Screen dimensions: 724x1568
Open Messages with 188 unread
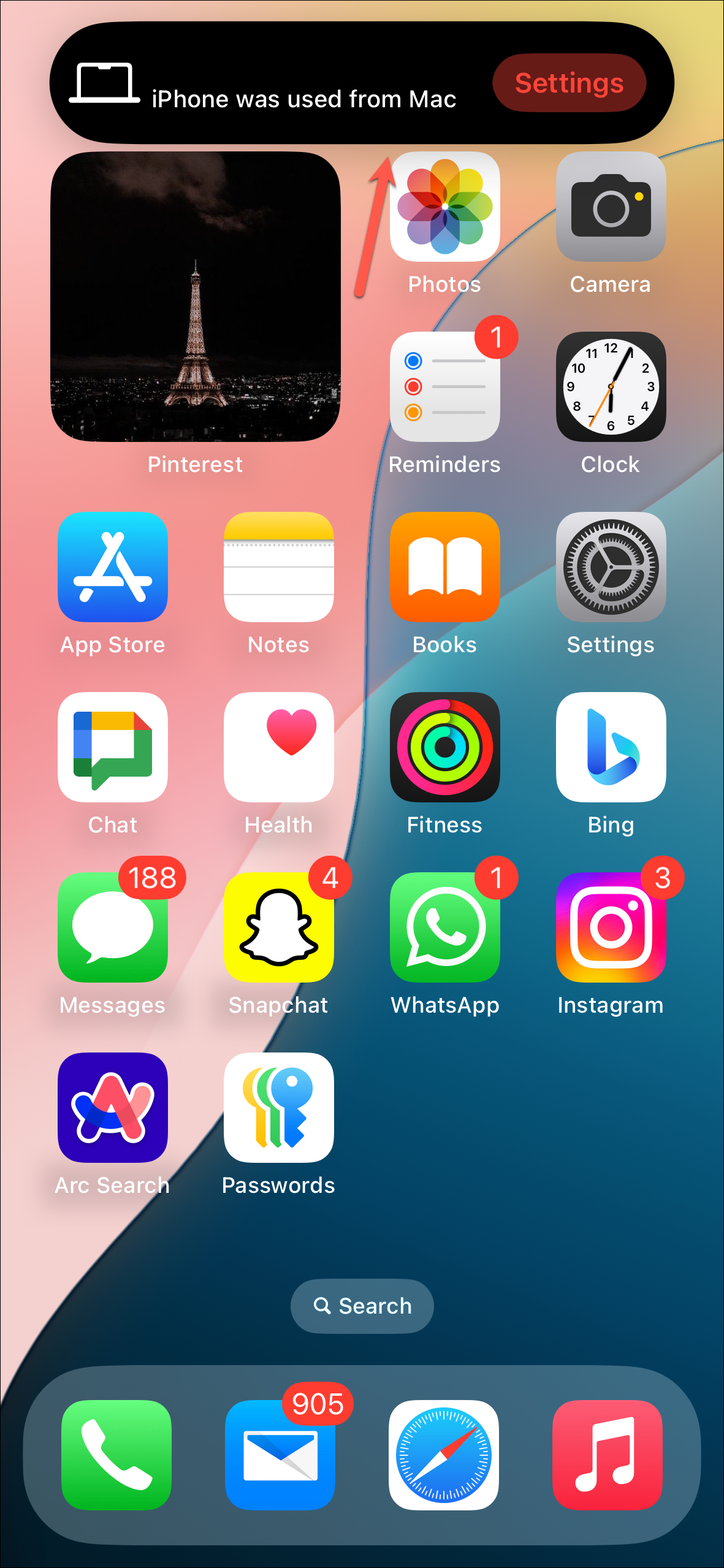click(113, 927)
